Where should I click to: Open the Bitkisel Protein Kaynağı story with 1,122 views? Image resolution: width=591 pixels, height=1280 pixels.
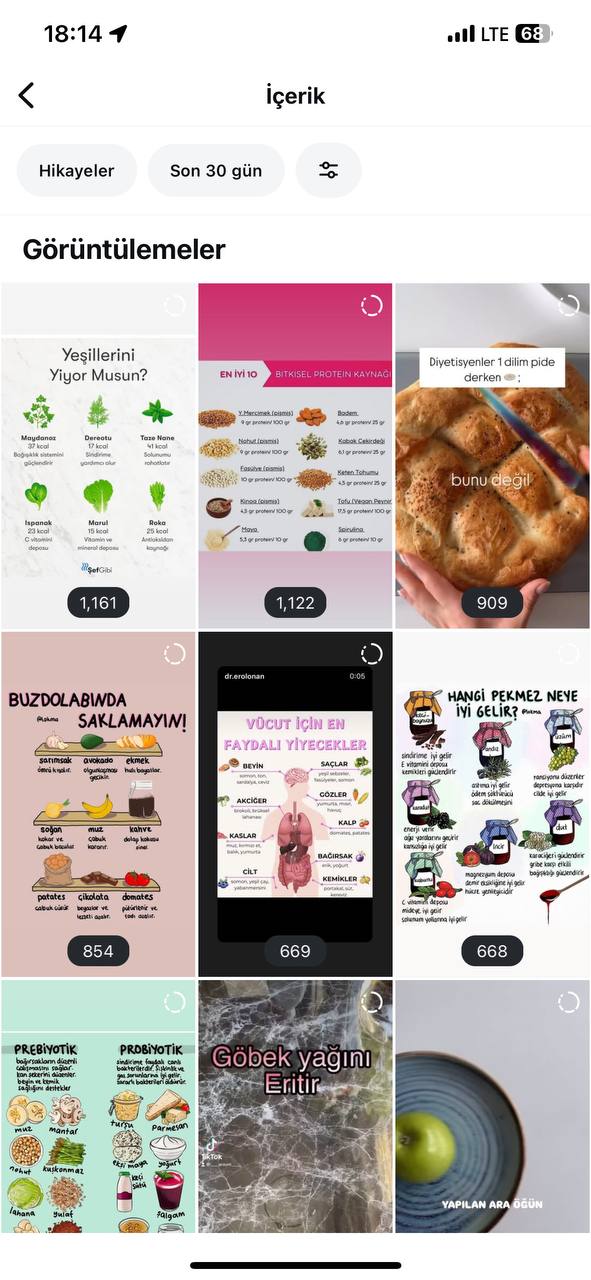coord(295,456)
